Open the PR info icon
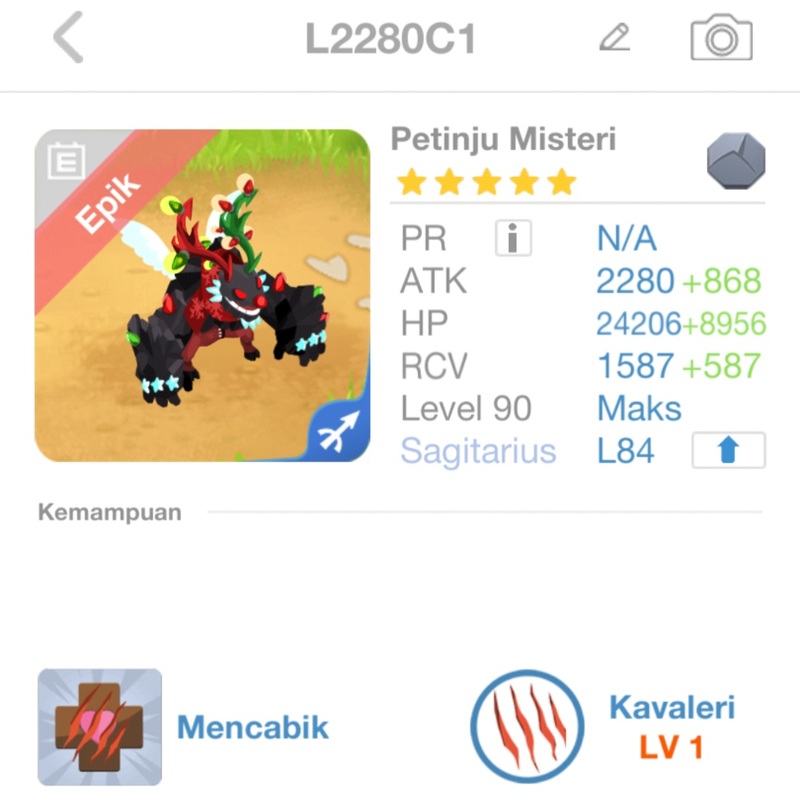 pos(513,238)
